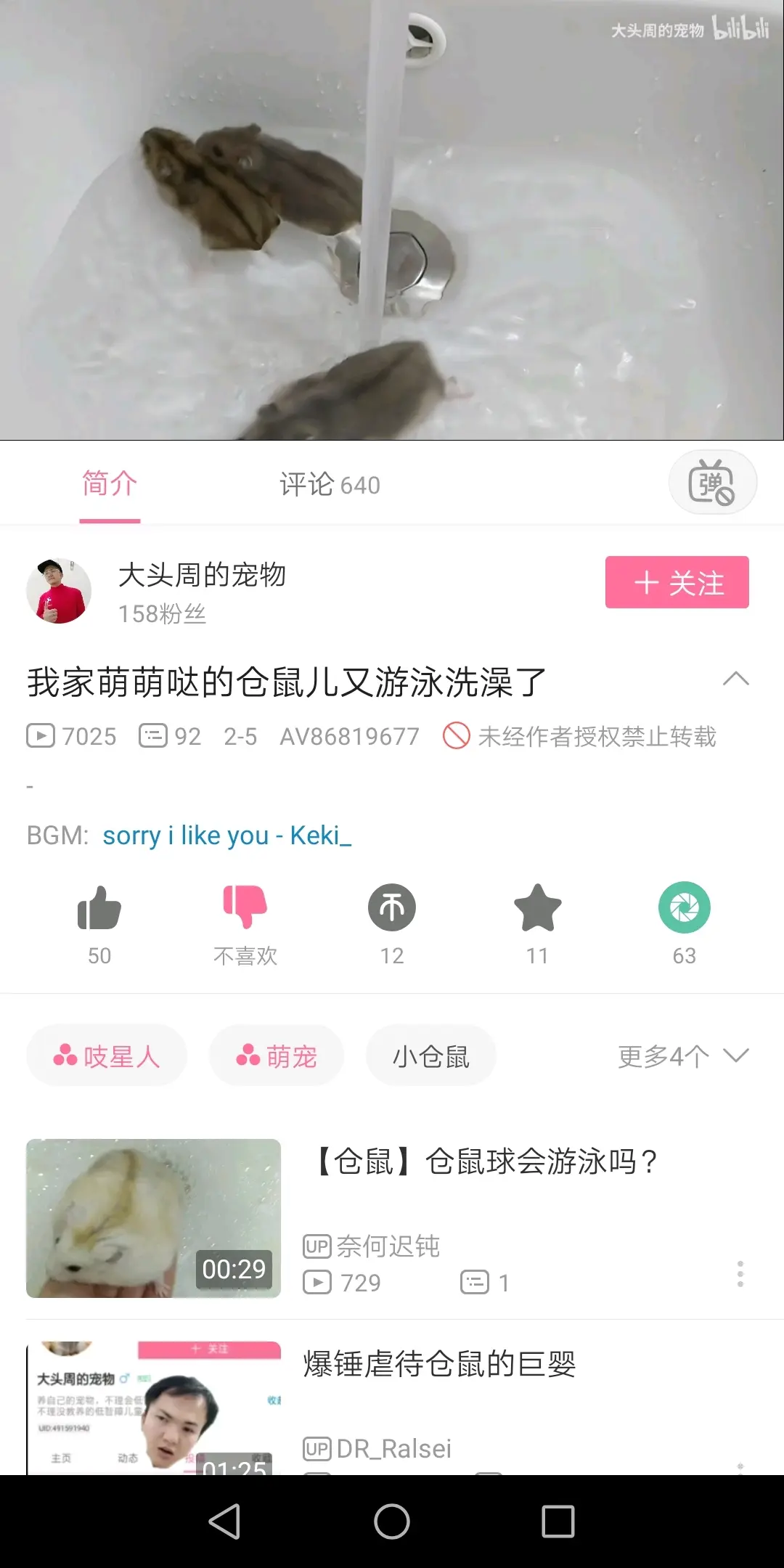Give a coin to this video

392,908
